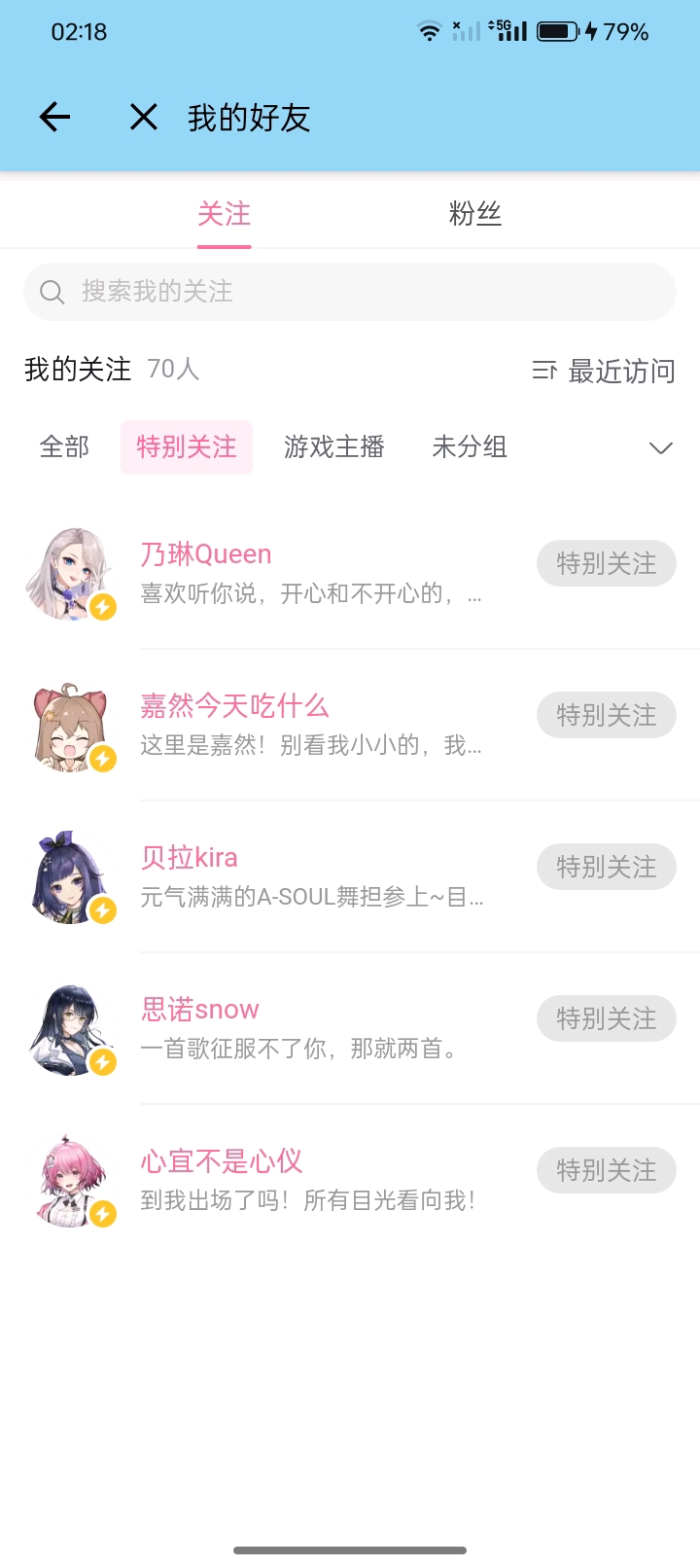This screenshot has width=700, height=1568.
Task: Go back using the arrow icon
Action: (54, 118)
